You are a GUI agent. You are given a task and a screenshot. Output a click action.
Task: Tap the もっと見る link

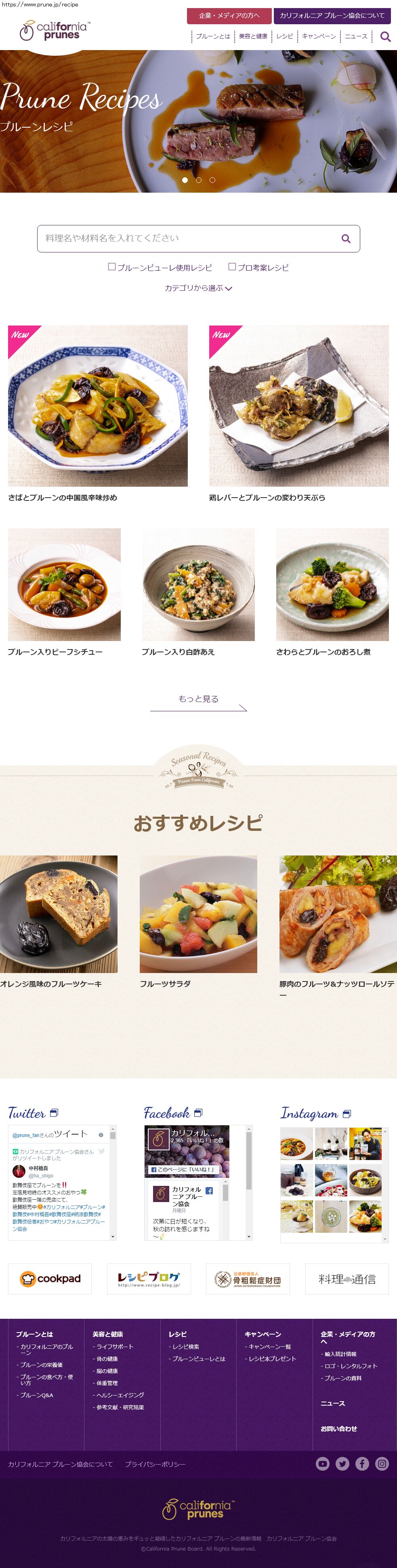pyautogui.click(x=199, y=700)
